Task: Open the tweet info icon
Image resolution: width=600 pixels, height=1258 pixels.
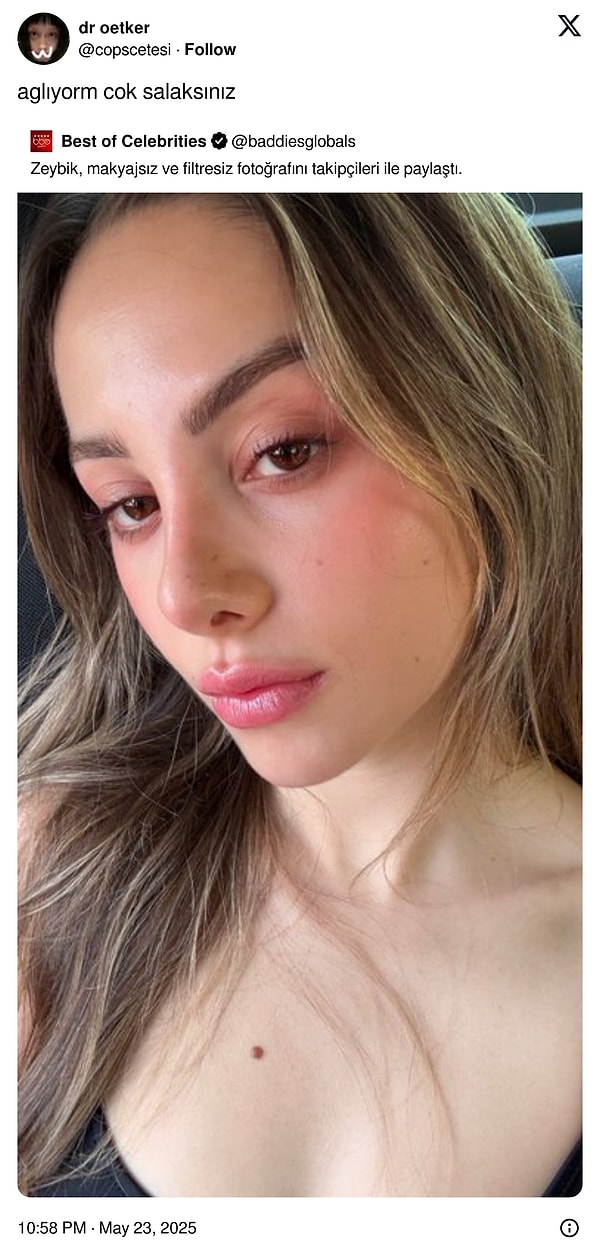Action: click(x=569, y=1227)
